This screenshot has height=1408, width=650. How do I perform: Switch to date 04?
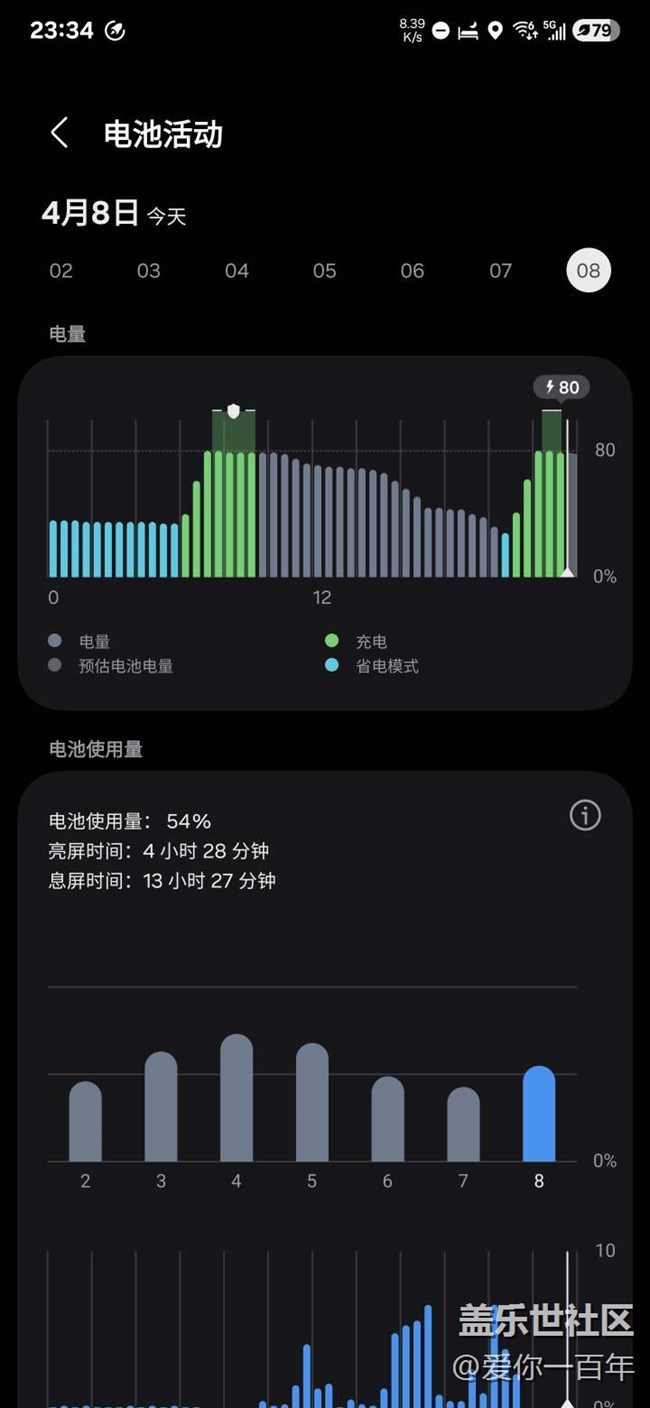click(x=237, y=271)
